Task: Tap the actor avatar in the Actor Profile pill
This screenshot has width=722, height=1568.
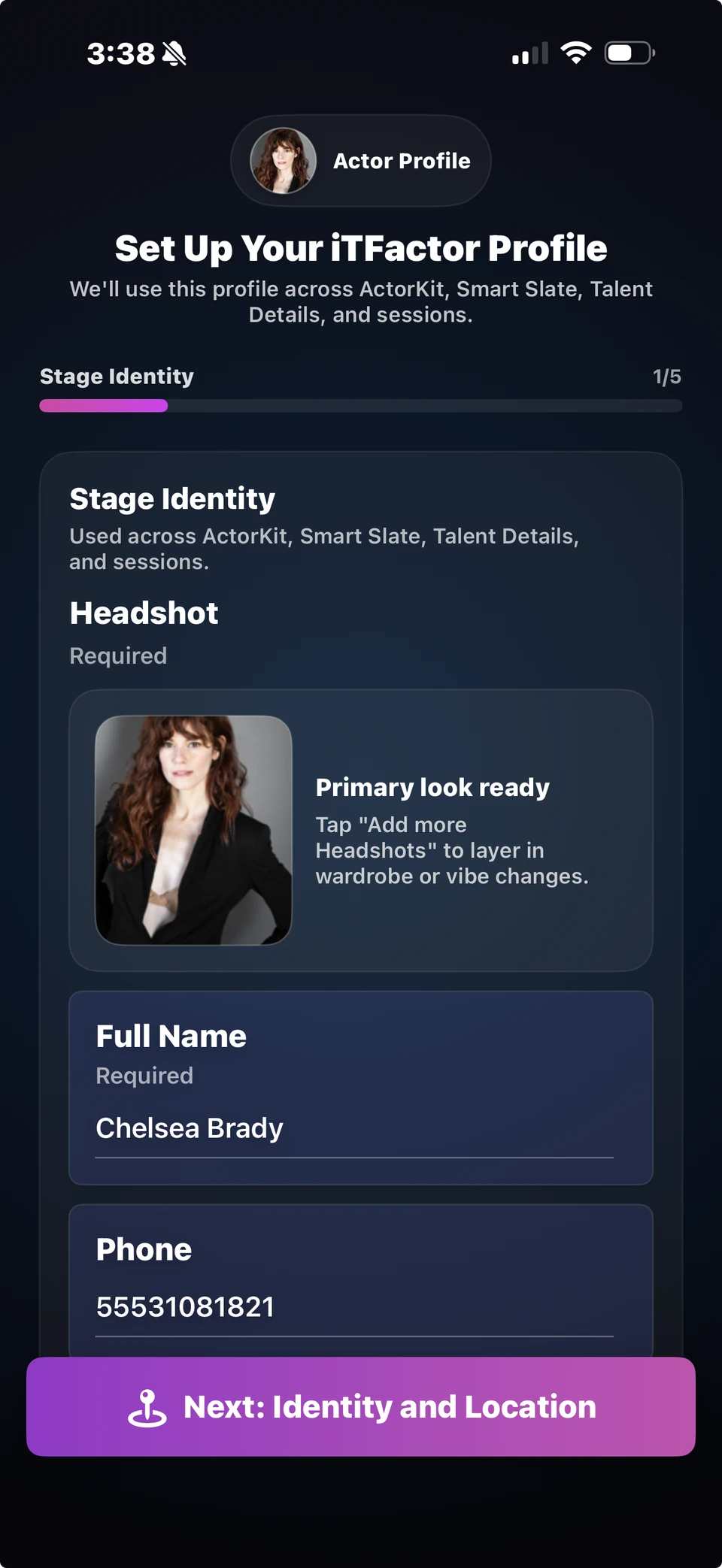Action: 284,161
